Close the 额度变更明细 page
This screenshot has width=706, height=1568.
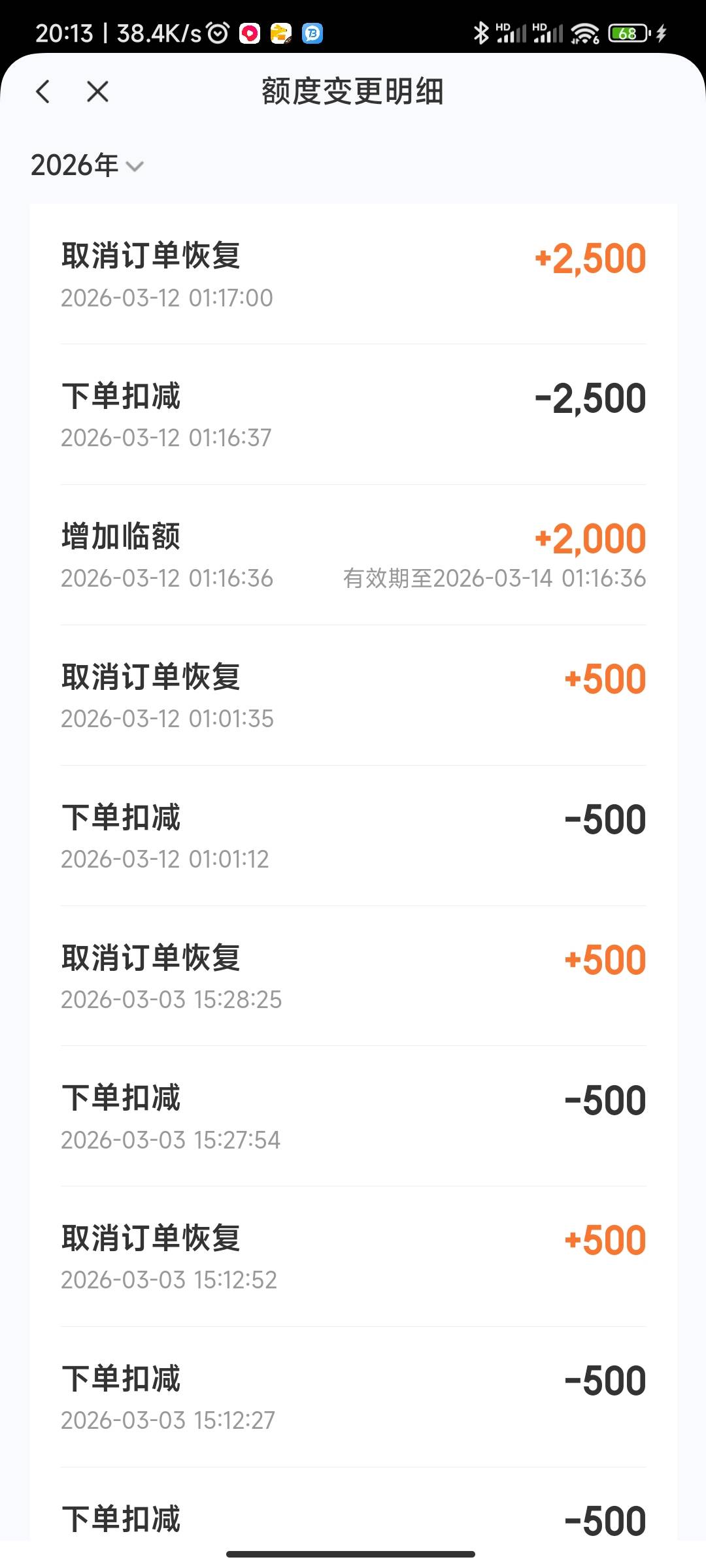coord(97,91)
